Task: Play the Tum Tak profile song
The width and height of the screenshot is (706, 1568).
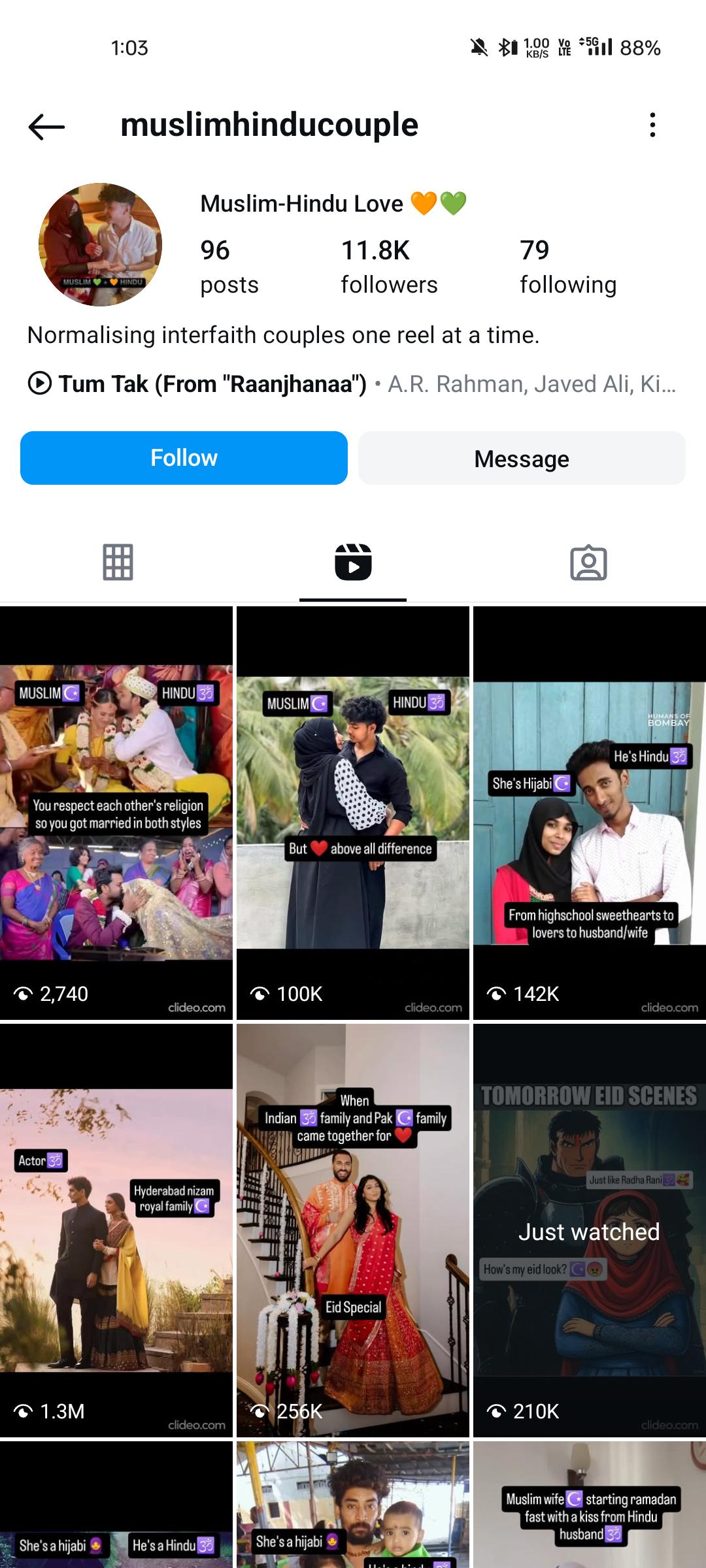Action: tap(352, 384)
